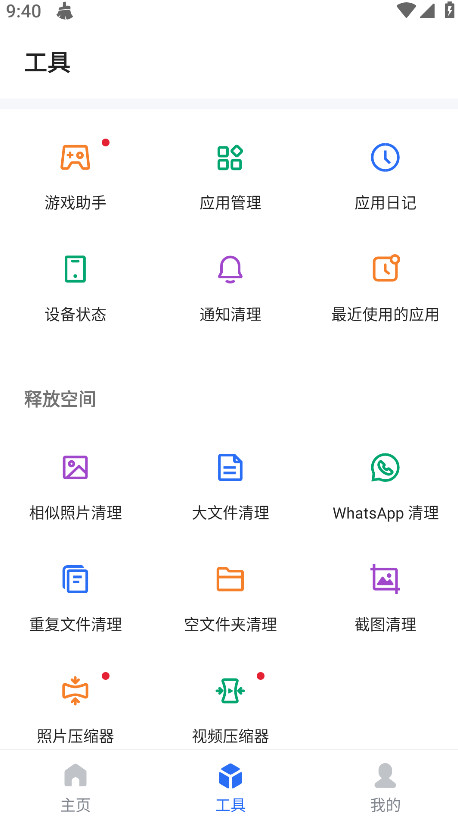This screenshot has width=458, height=820.
Task: Launch 视频压缩器 video compressor
Action: tap(230, 709)
